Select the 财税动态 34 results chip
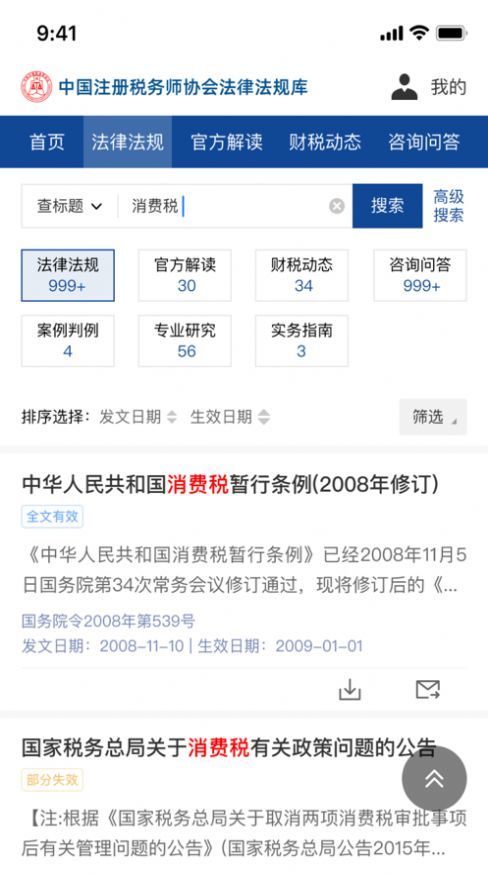 coord(302,275)
